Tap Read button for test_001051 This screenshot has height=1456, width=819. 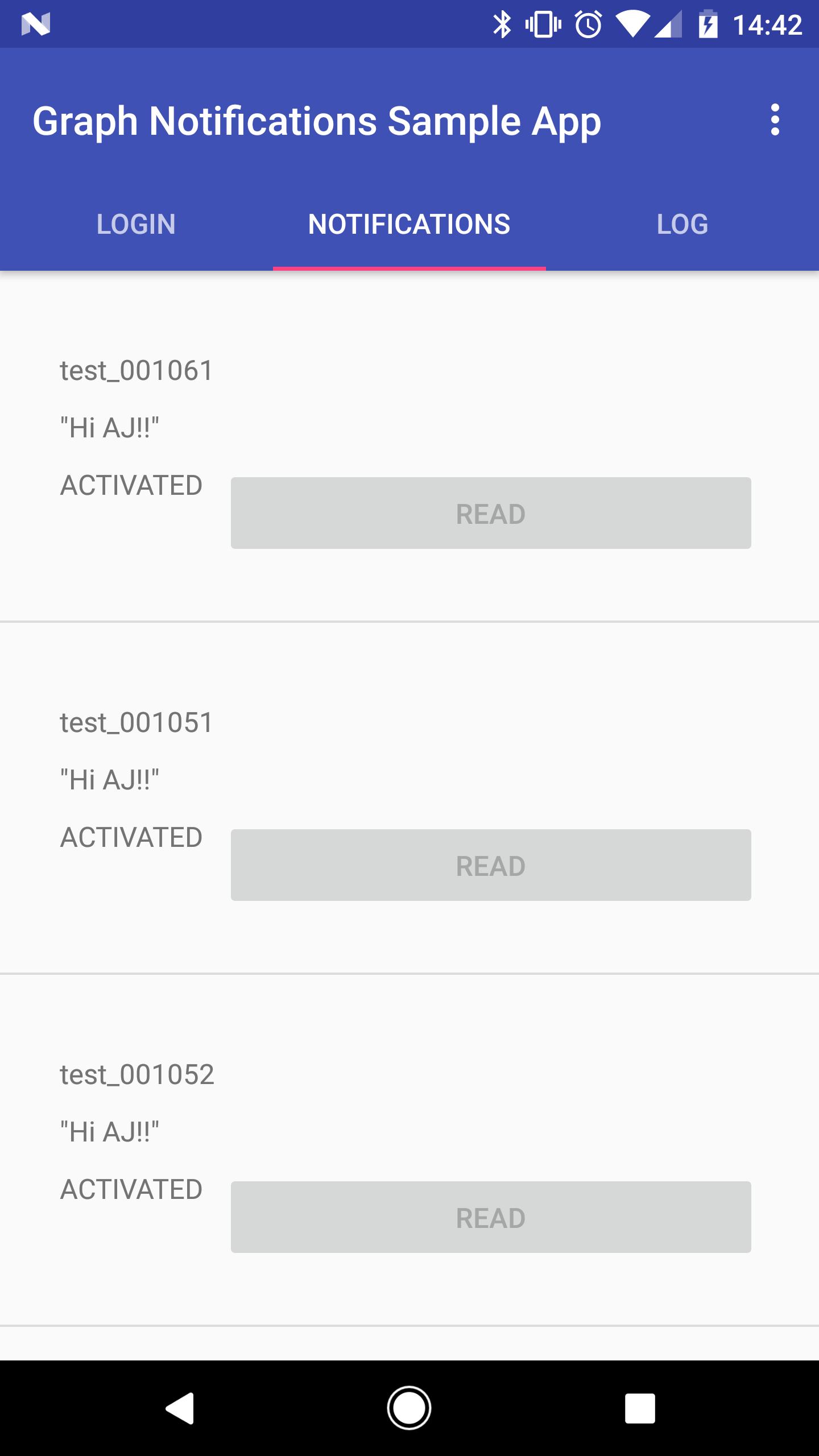(491, 865)
